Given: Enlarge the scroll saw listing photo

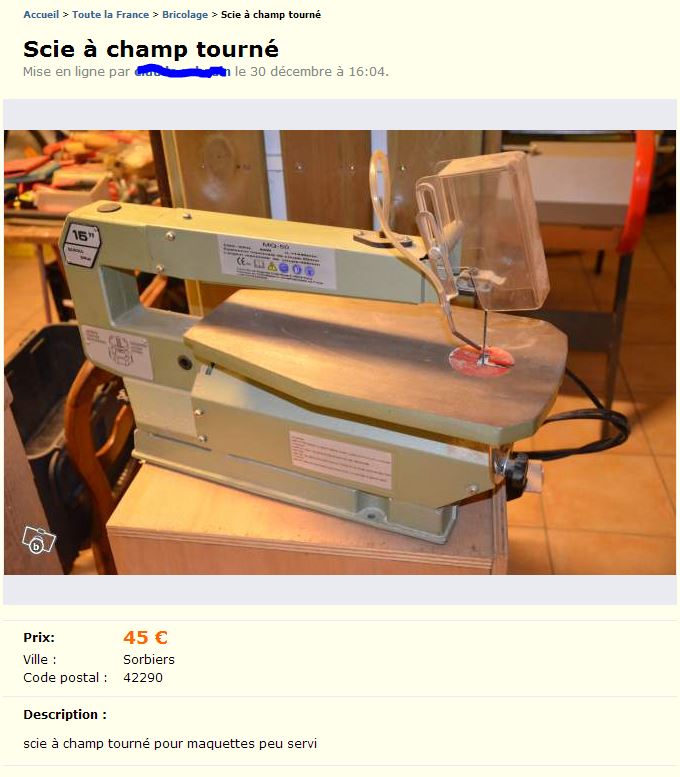Looking at the screenshot, I should click(x=340, y=352).
